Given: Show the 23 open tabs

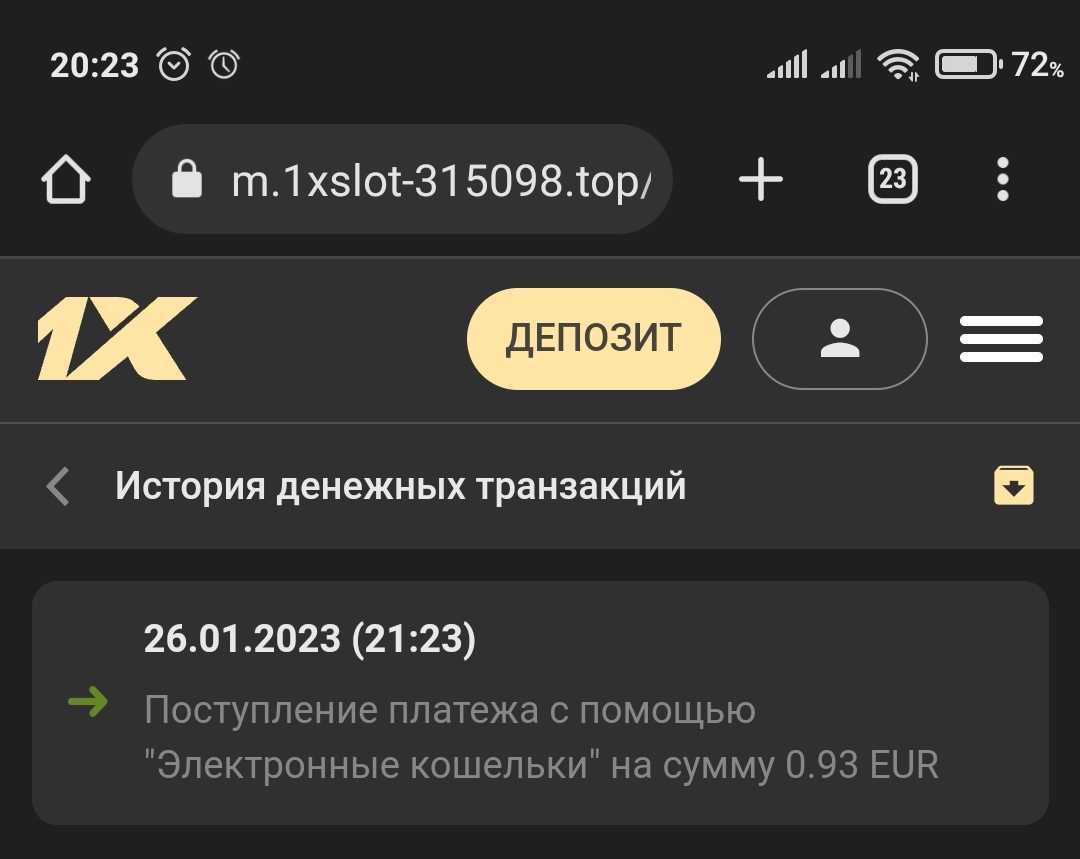Looking at the screenshot, I should (x=892, y=181).
